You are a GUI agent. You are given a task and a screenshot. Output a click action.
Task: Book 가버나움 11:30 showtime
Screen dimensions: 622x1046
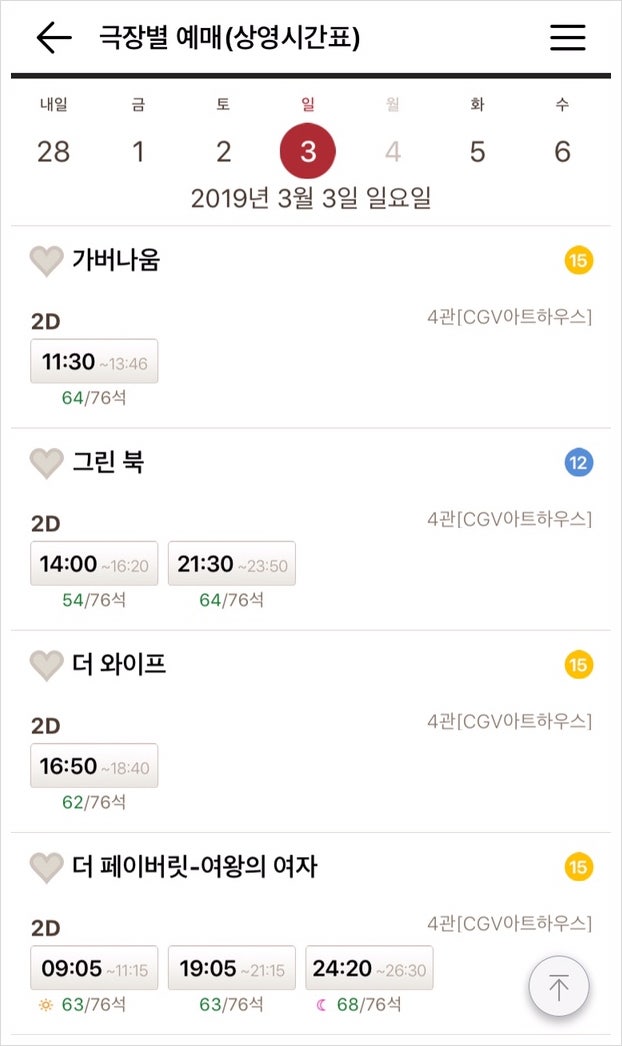click(x=94, y=361)
